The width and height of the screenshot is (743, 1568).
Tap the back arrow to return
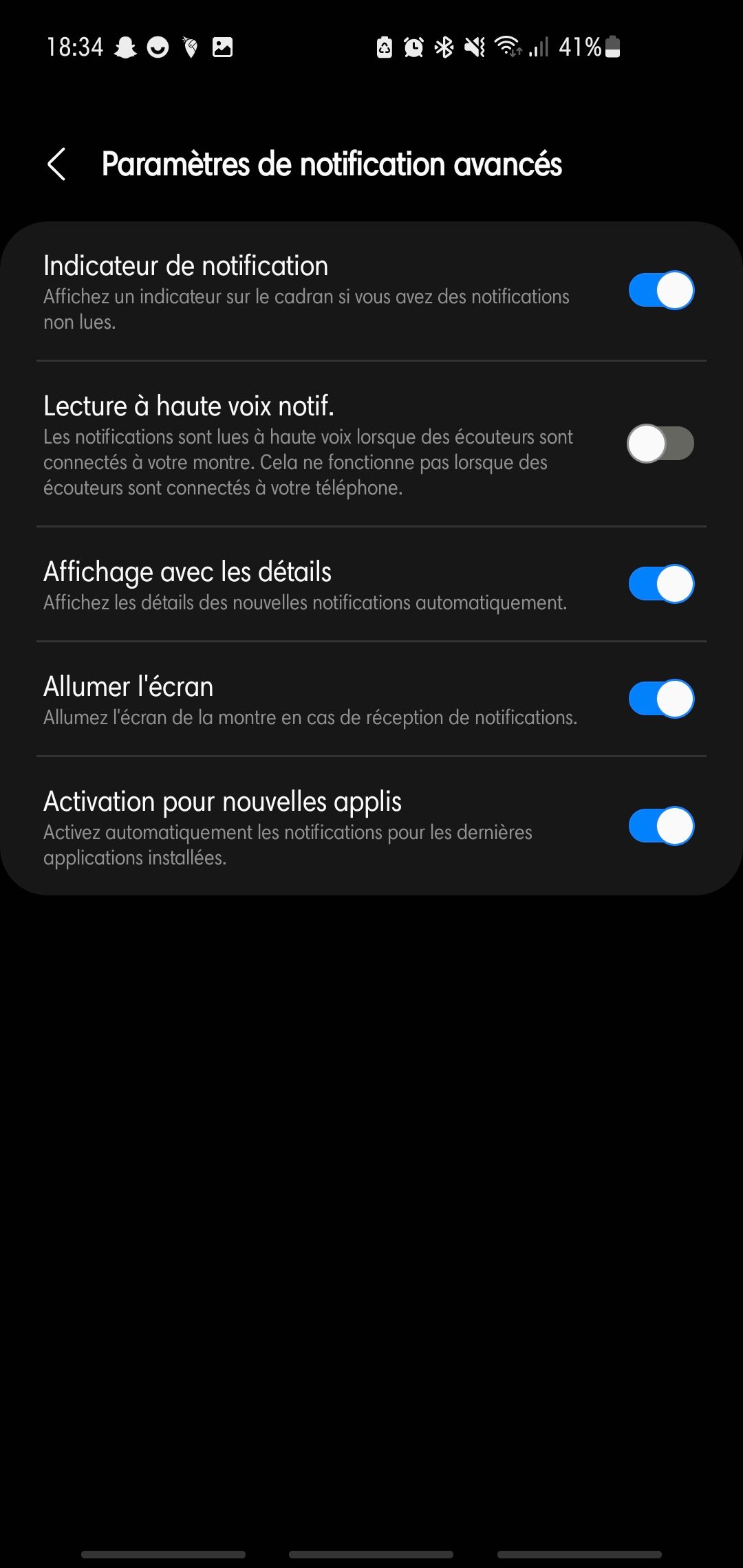56,165
